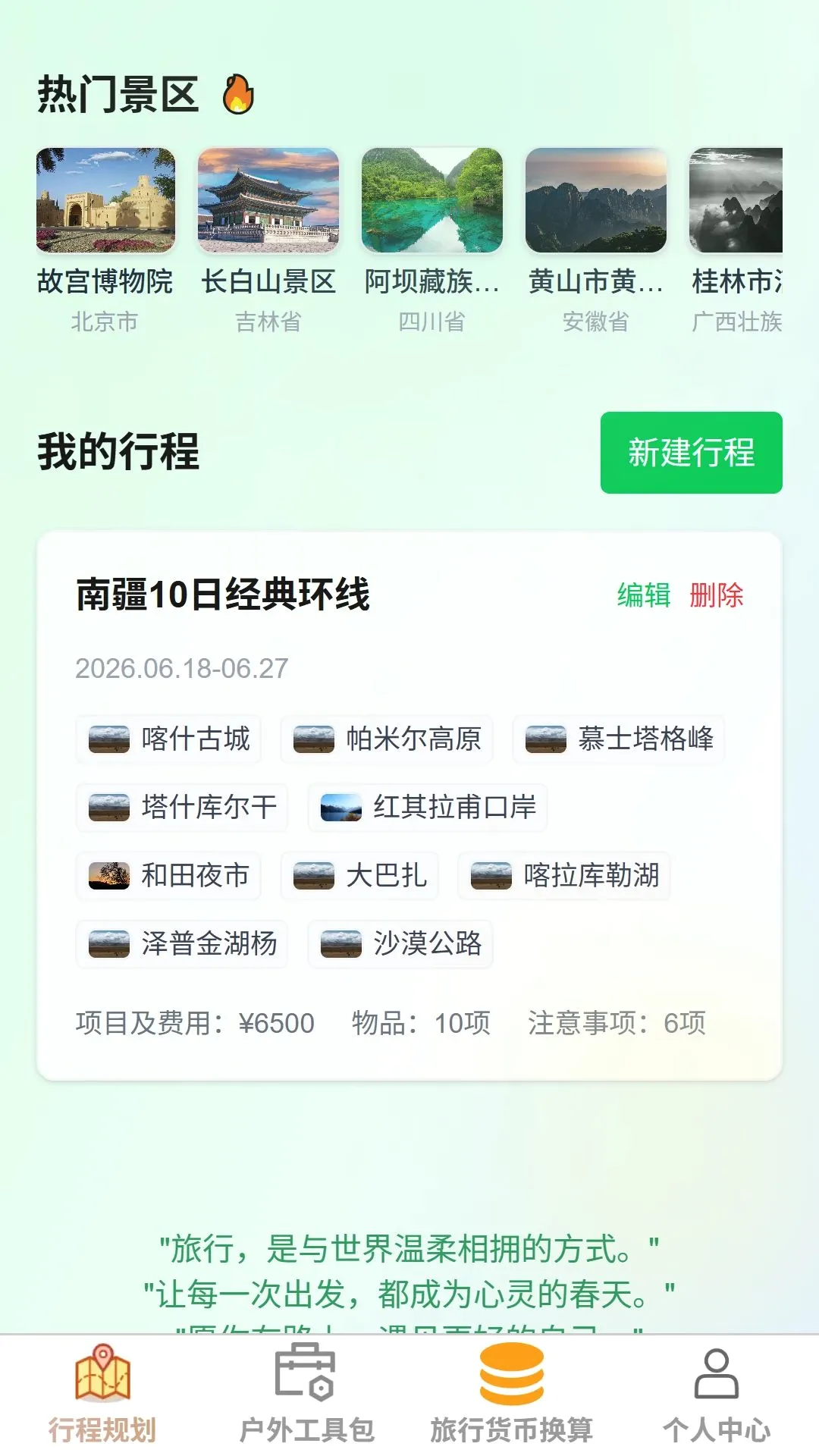The height and width of the screenshot is (1456, 819).
Task: Edit the 南疆10日经典环线 trip
Action: (644, 595)
